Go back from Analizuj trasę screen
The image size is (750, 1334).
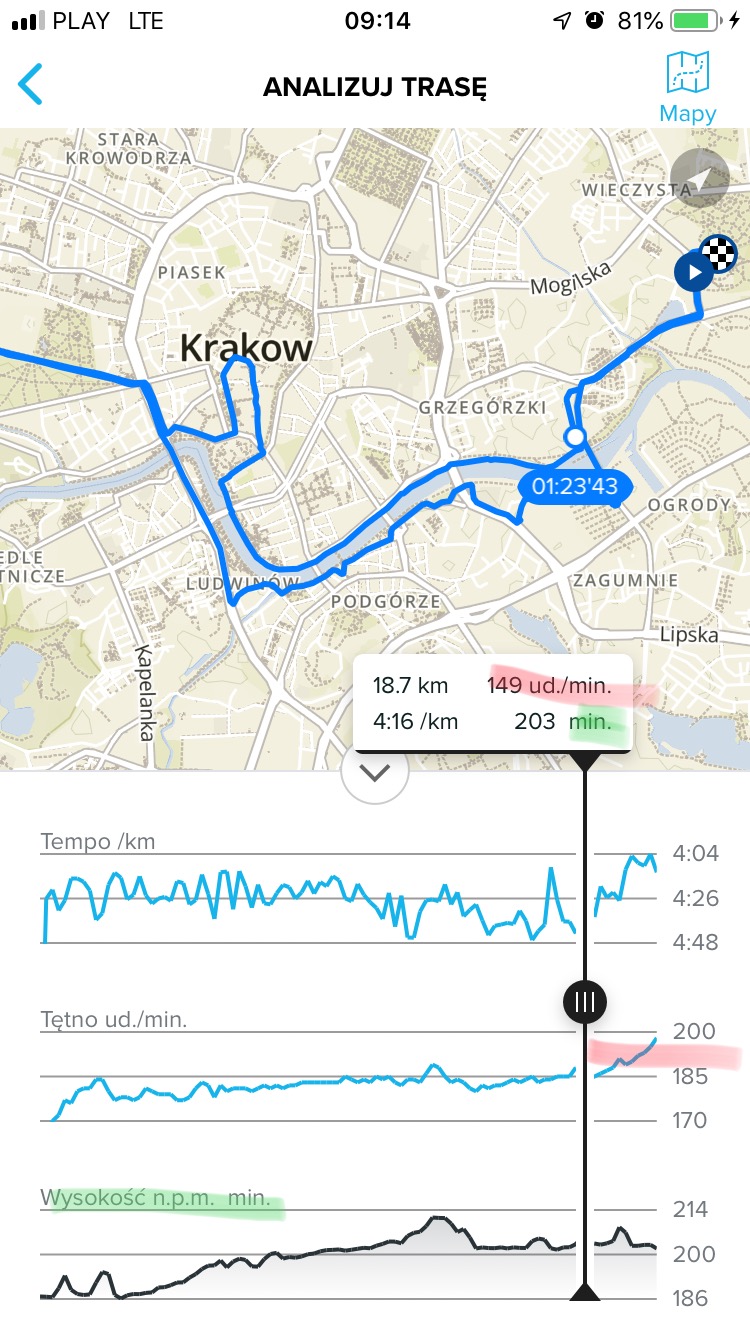31,85
